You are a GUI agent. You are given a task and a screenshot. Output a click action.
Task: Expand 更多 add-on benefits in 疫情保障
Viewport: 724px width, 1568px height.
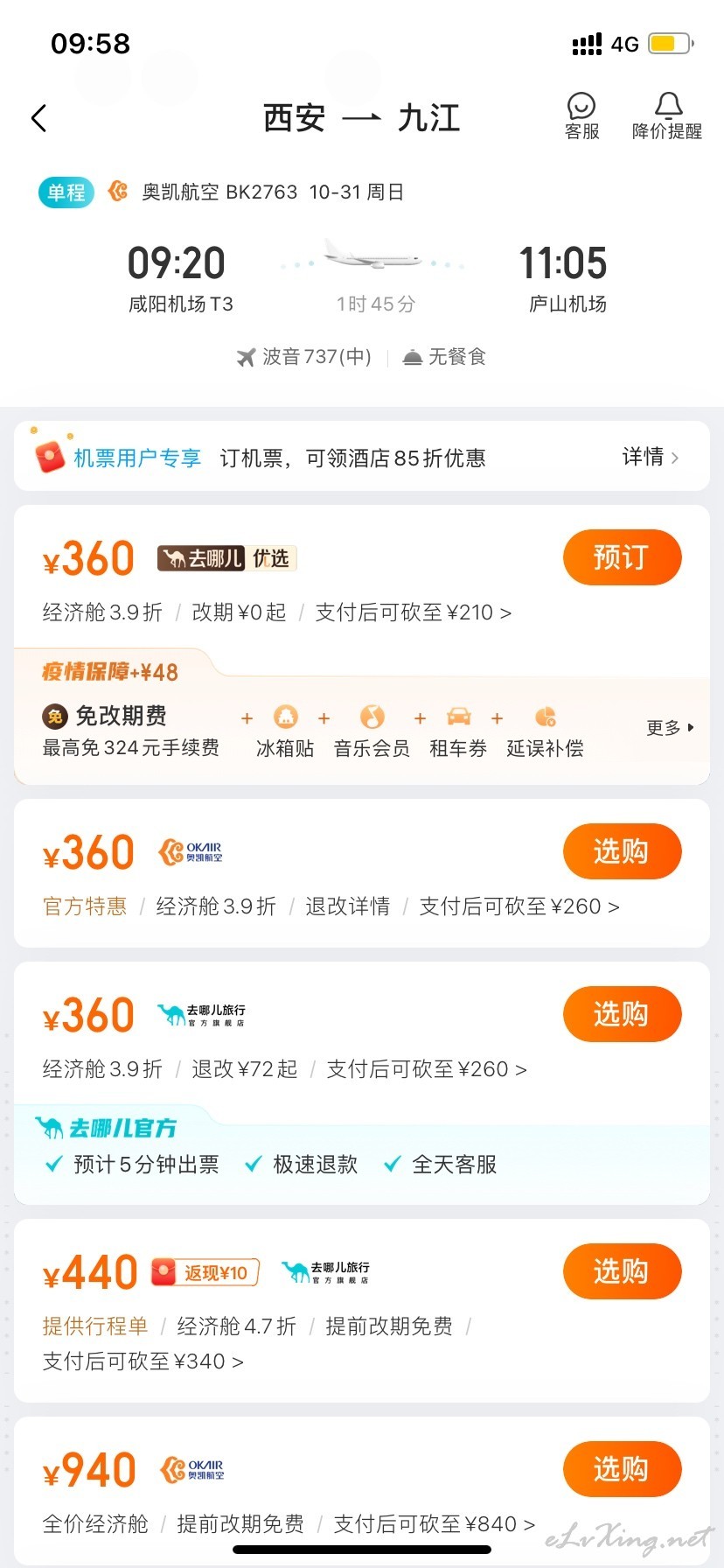click(670, 728)
